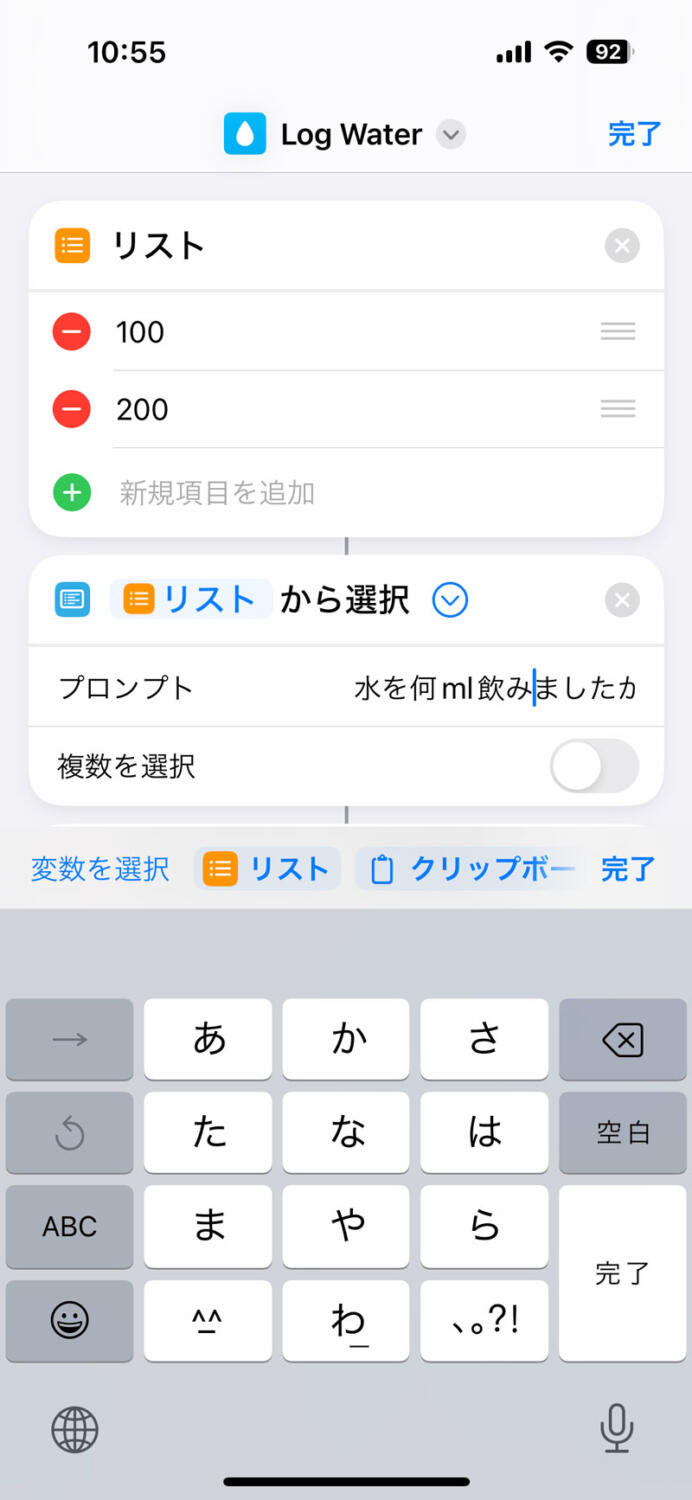Tap the リスト variable token in the action title
Image resolution: width=692 pixels, height=1500 pixels.
coord(191,600)
